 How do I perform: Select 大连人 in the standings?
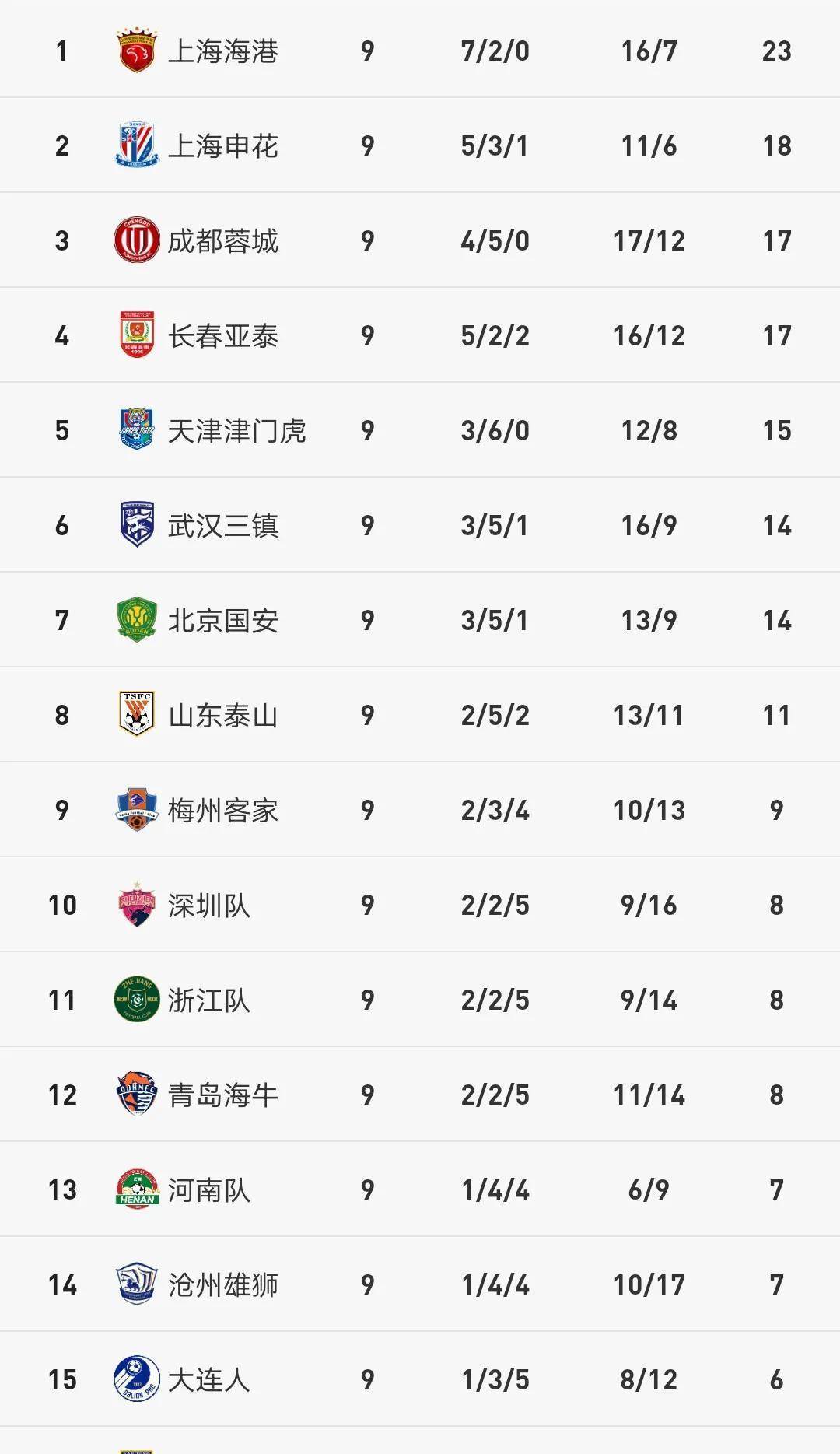(x=420, y=1379)
